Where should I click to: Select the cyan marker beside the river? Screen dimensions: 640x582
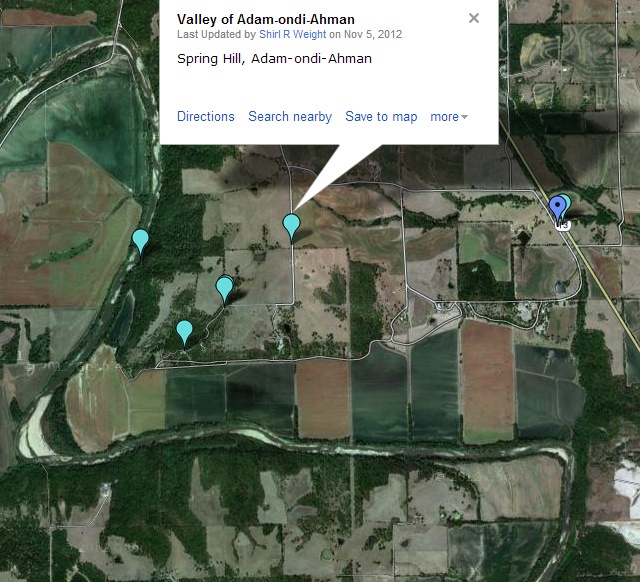pyautogui.click(x=141, y=240)
